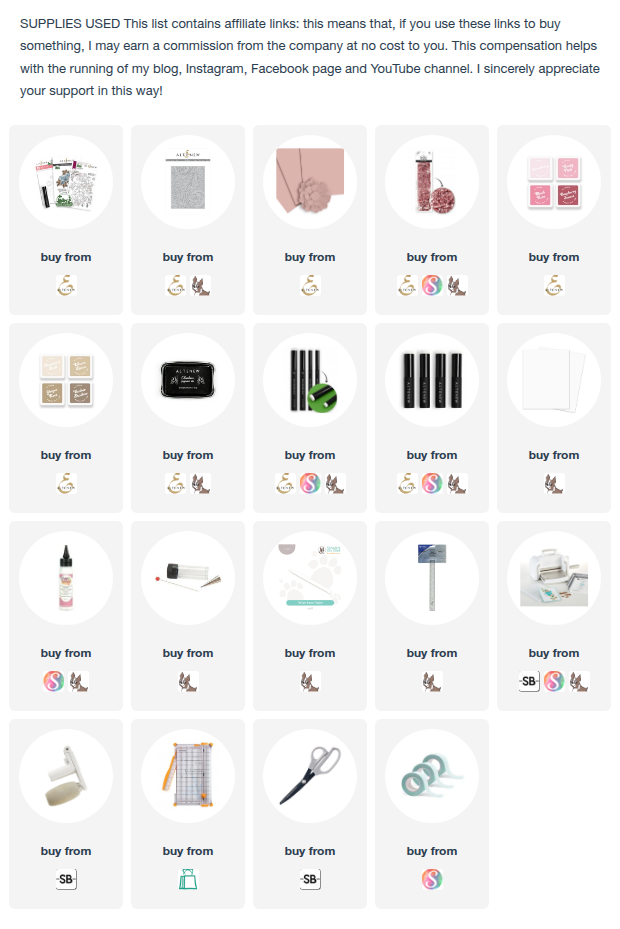
Task: Buy the paper trimmer from the green-bag shop
Action: (188, 880)
